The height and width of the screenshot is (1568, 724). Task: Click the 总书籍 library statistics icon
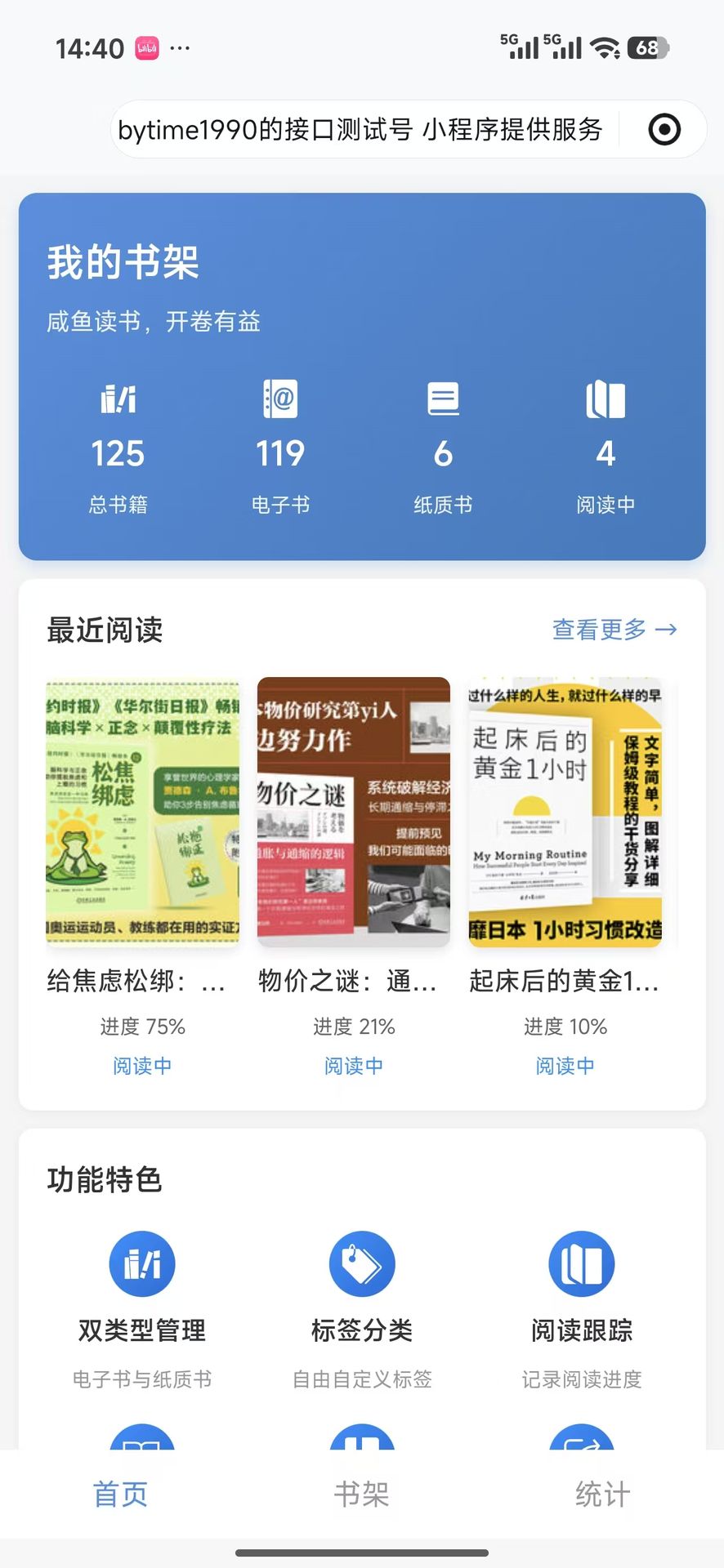pyautogui.click(x=118, y=400)
